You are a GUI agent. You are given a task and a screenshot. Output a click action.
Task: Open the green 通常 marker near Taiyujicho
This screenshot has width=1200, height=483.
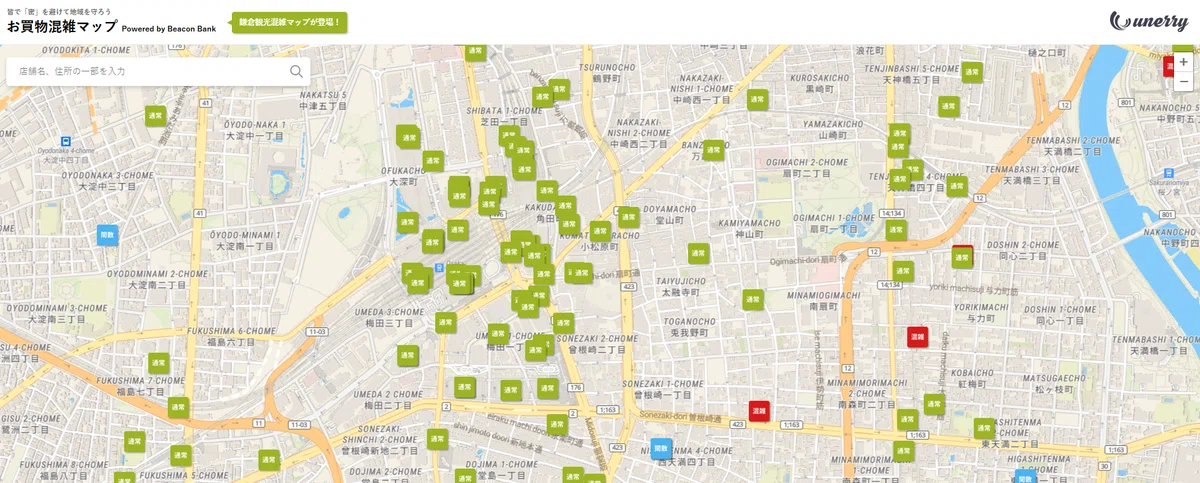point(698,253)
